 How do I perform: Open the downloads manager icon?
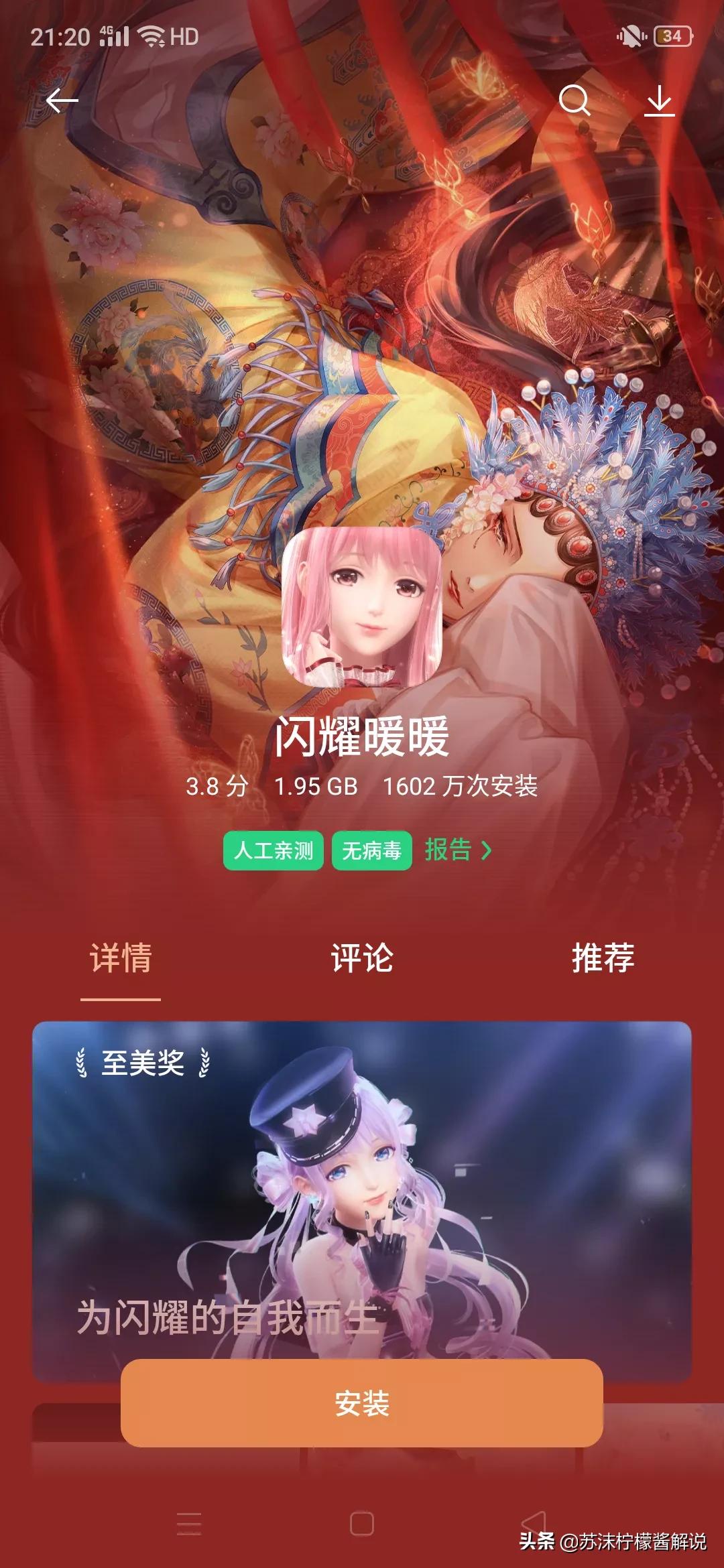coord(660,101)
